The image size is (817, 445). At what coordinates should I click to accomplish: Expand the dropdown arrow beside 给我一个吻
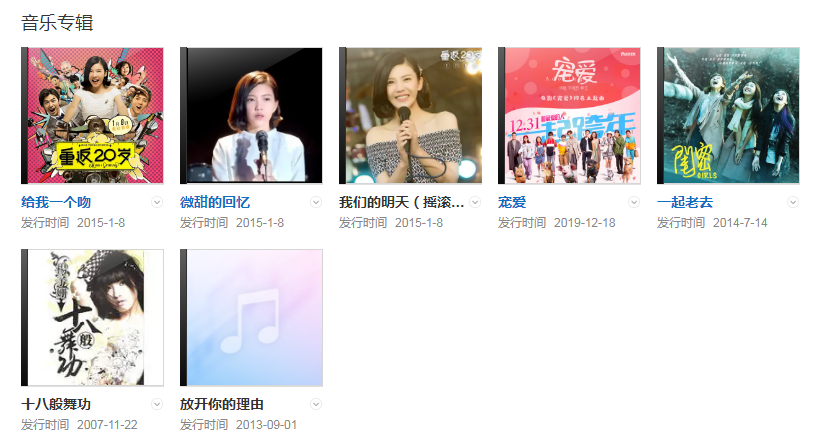[157, 202]
